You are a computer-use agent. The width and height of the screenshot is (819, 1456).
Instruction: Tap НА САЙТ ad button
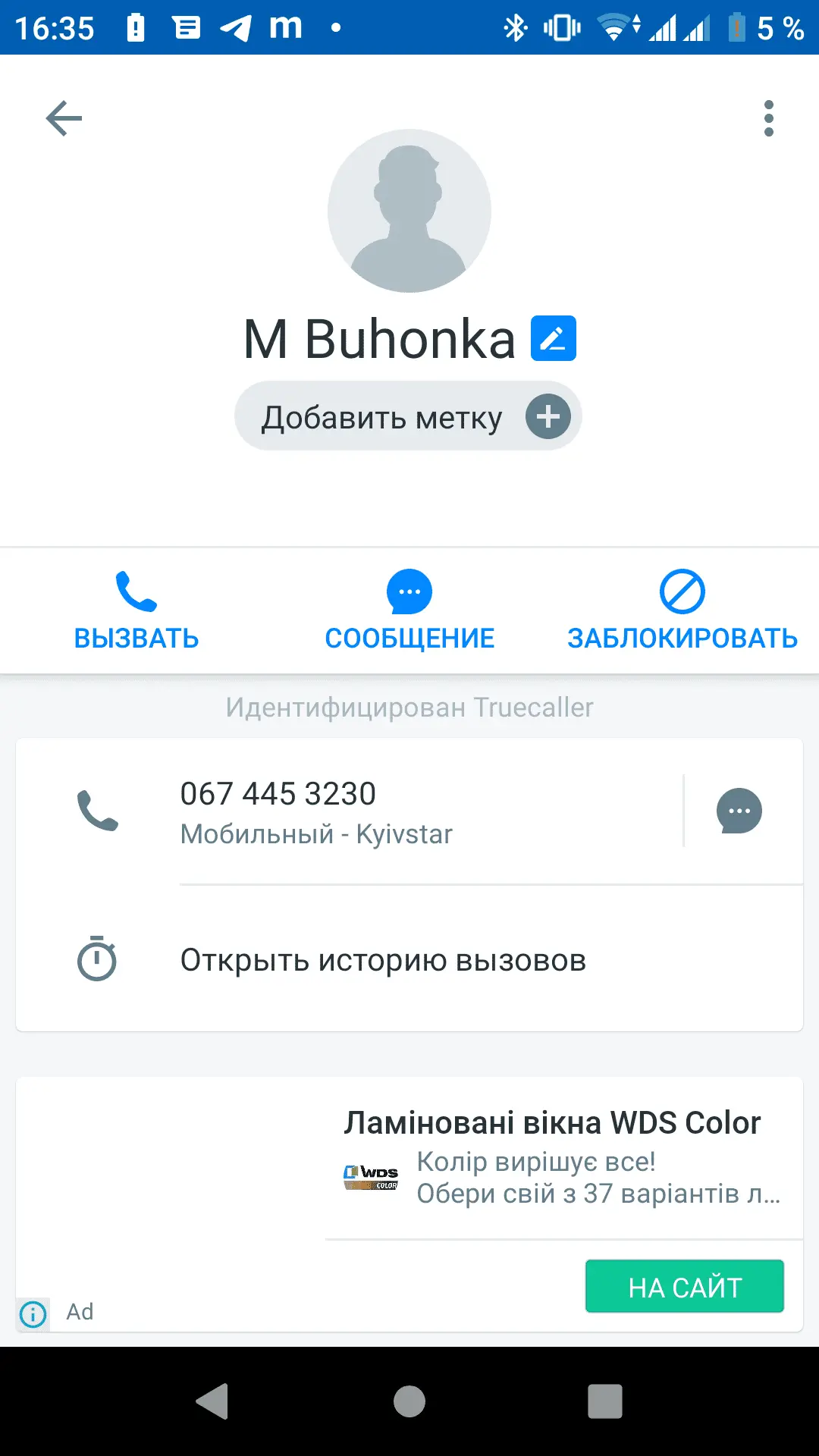pyautogui.click(x=684, y=1286)
